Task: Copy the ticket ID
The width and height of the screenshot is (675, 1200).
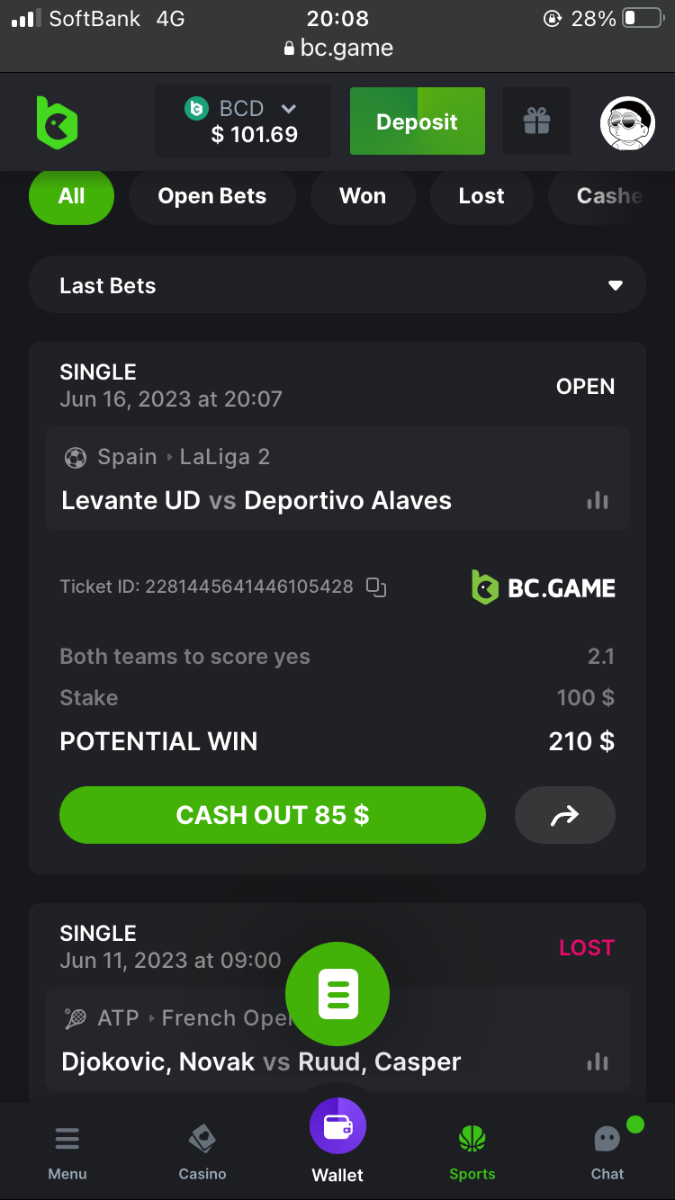Action: click(376, 587)
